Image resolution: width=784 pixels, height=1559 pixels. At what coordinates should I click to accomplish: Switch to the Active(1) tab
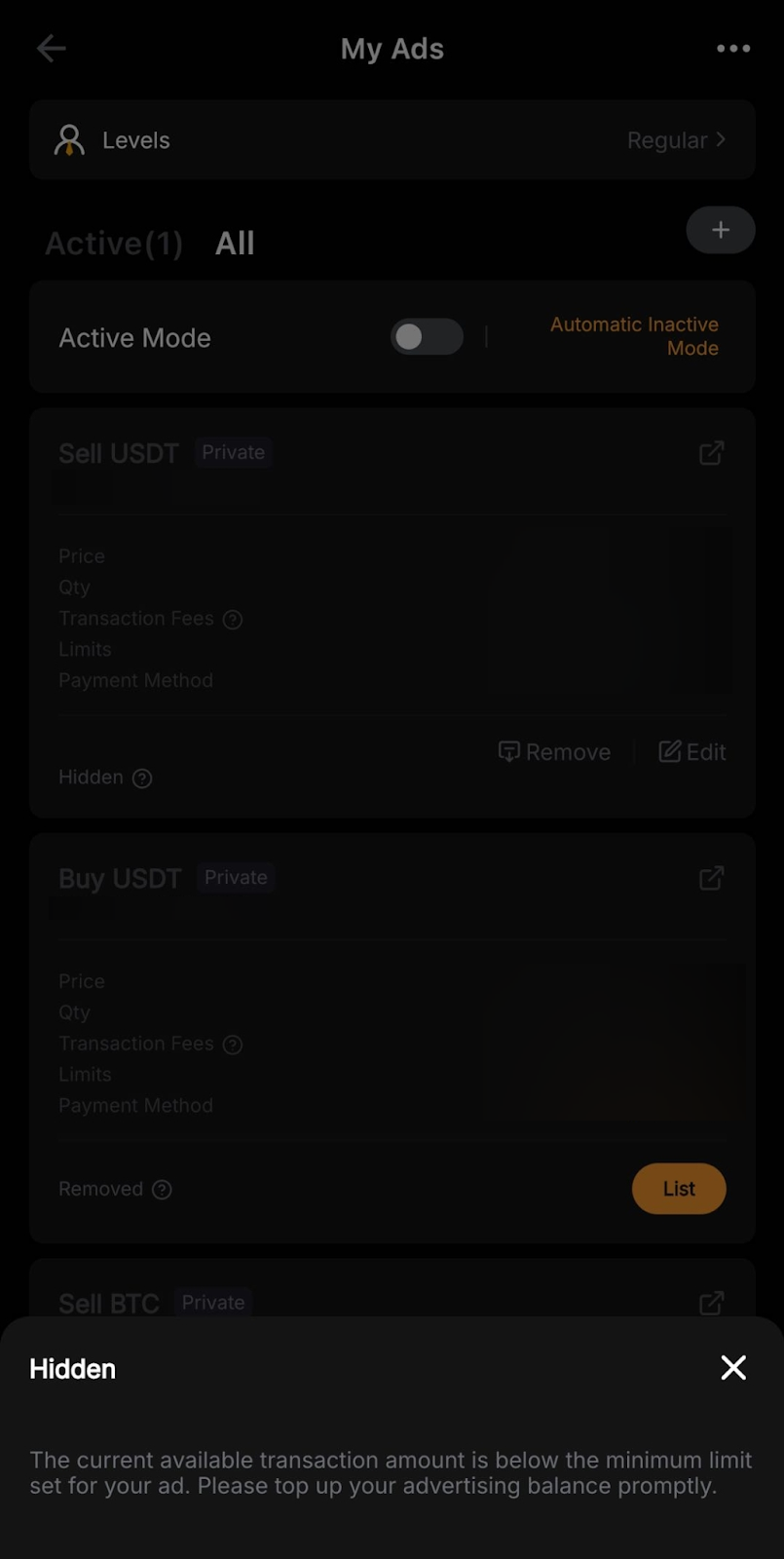tap(114, 244)
